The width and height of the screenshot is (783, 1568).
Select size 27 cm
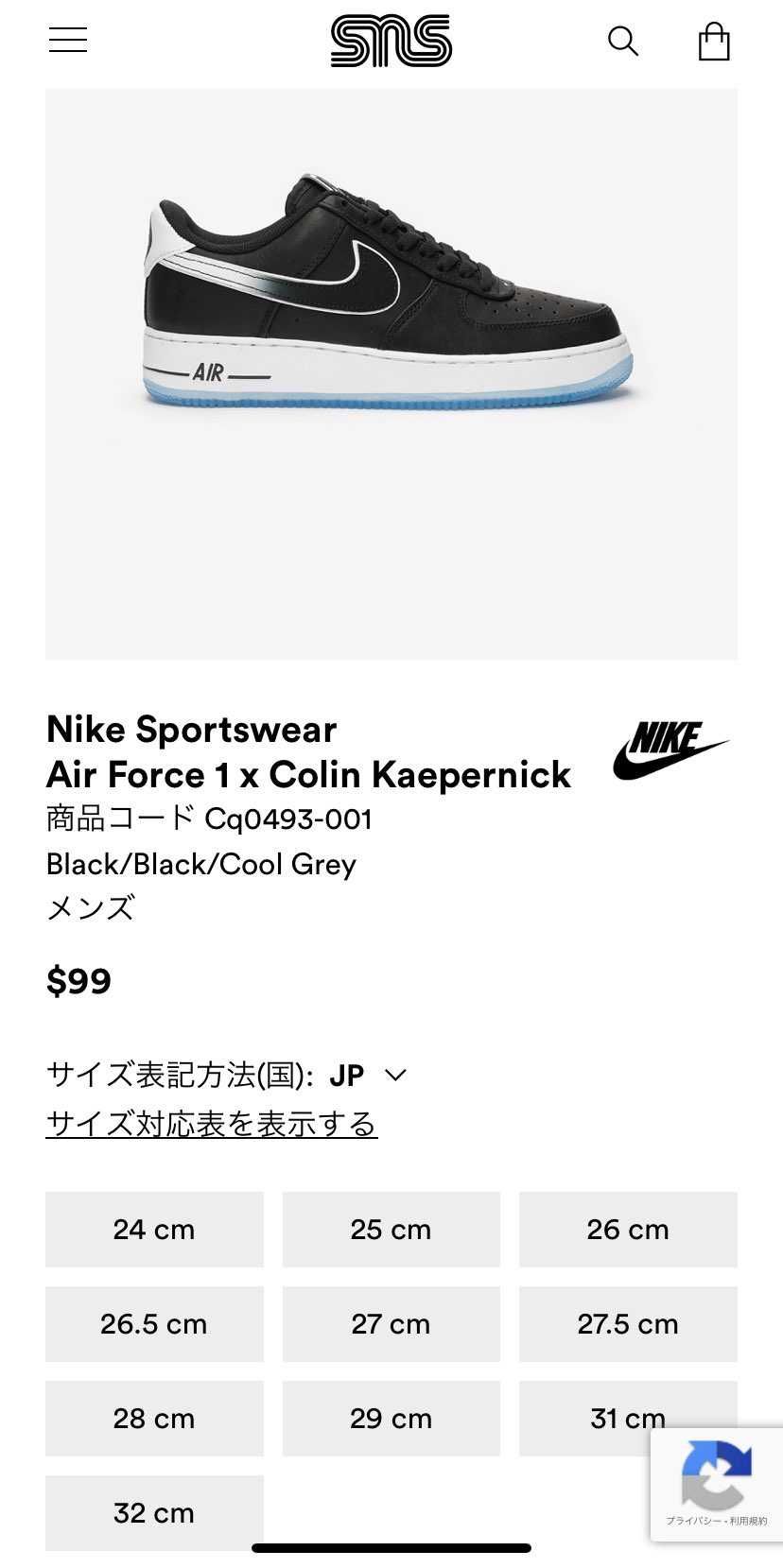coord(391,1324)
